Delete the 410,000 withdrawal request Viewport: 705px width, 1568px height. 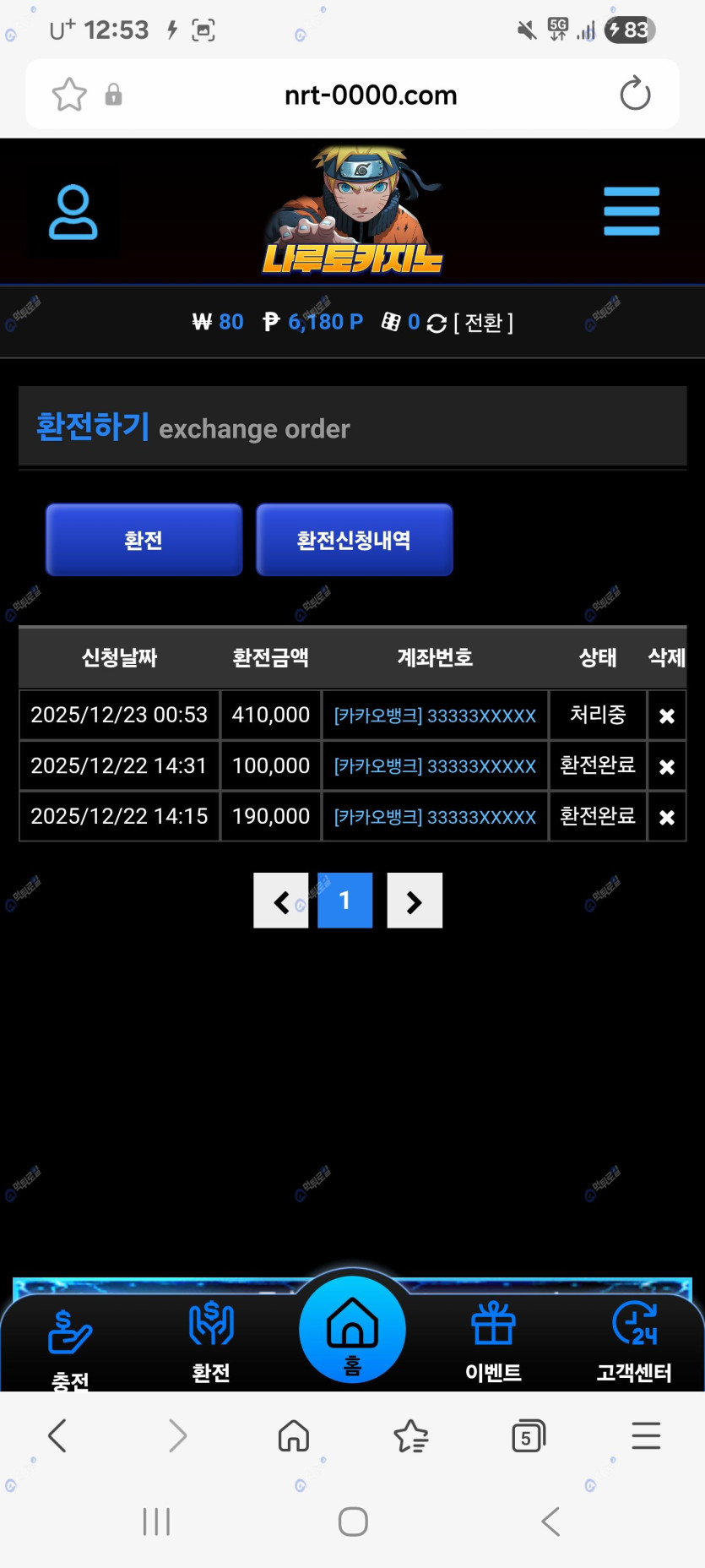pyautogui.click(x=666, y=716)
